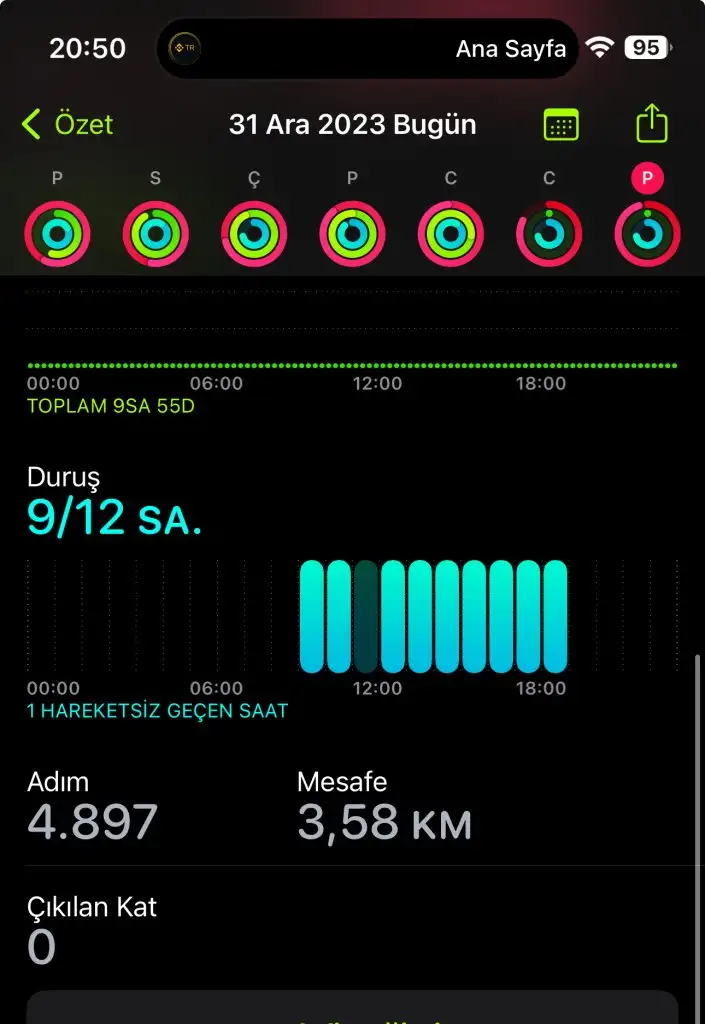This screenshot has width=705, height=1024.
Task: View Perşembe (Thursday) activity rings
Action: coord(352,234)
